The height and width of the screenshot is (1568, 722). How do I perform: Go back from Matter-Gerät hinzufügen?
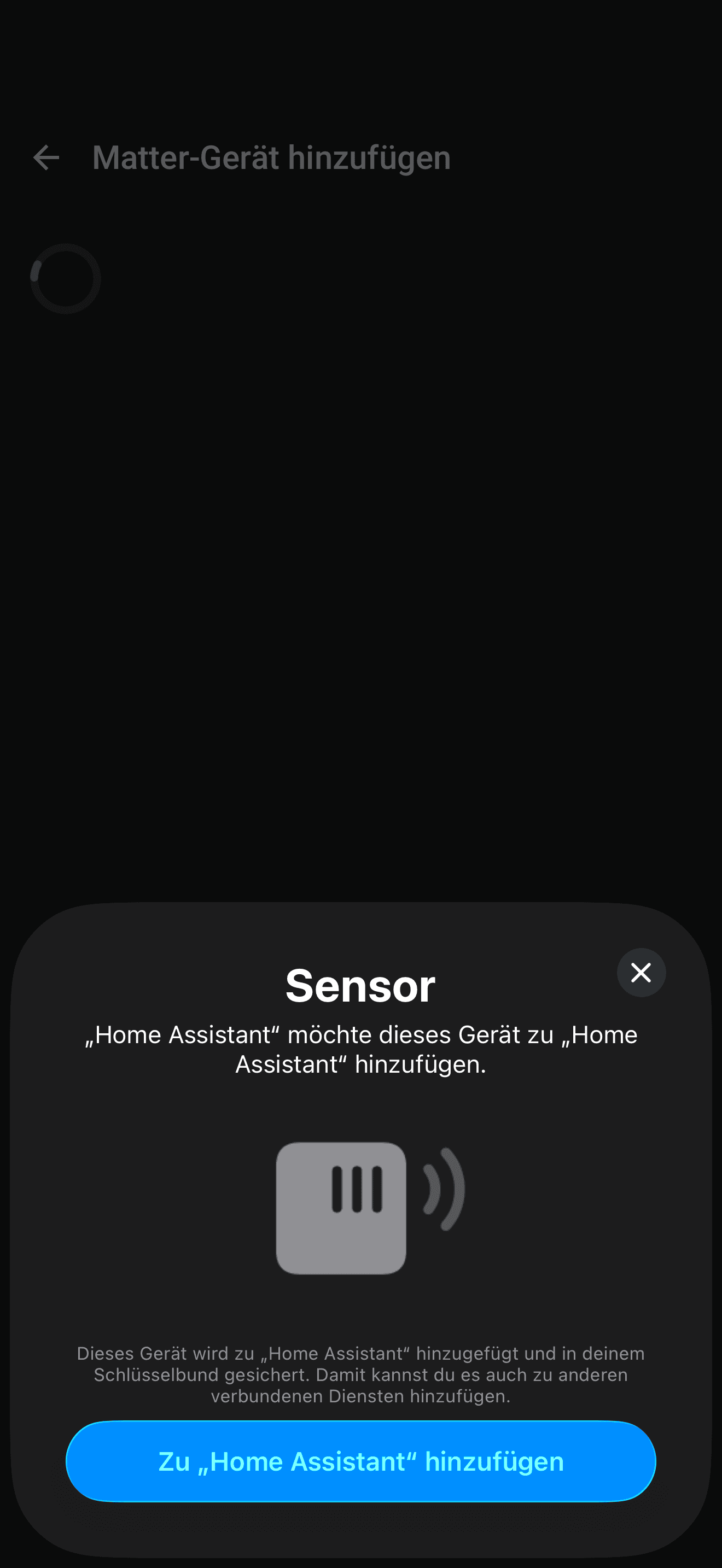[x=46, y=157]
